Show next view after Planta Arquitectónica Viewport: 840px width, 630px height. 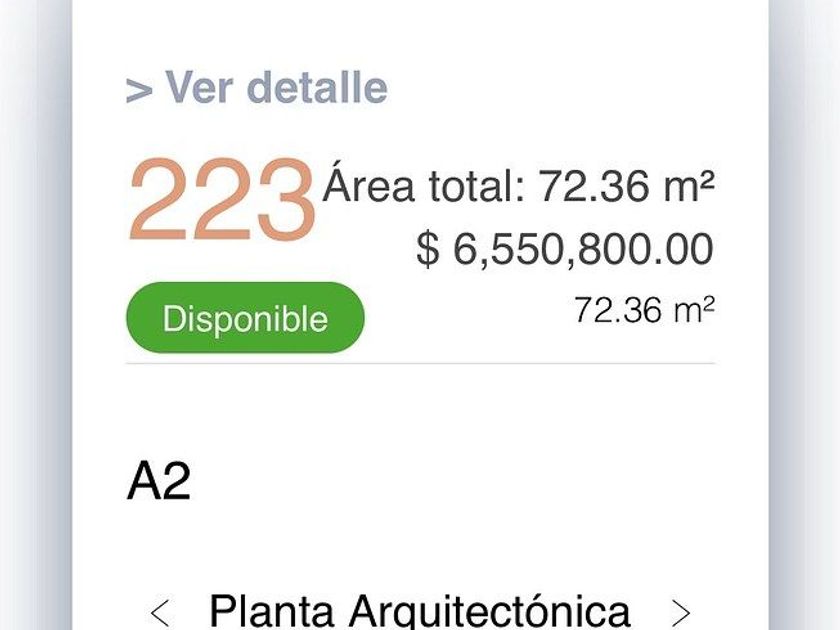tap(680, 611)
